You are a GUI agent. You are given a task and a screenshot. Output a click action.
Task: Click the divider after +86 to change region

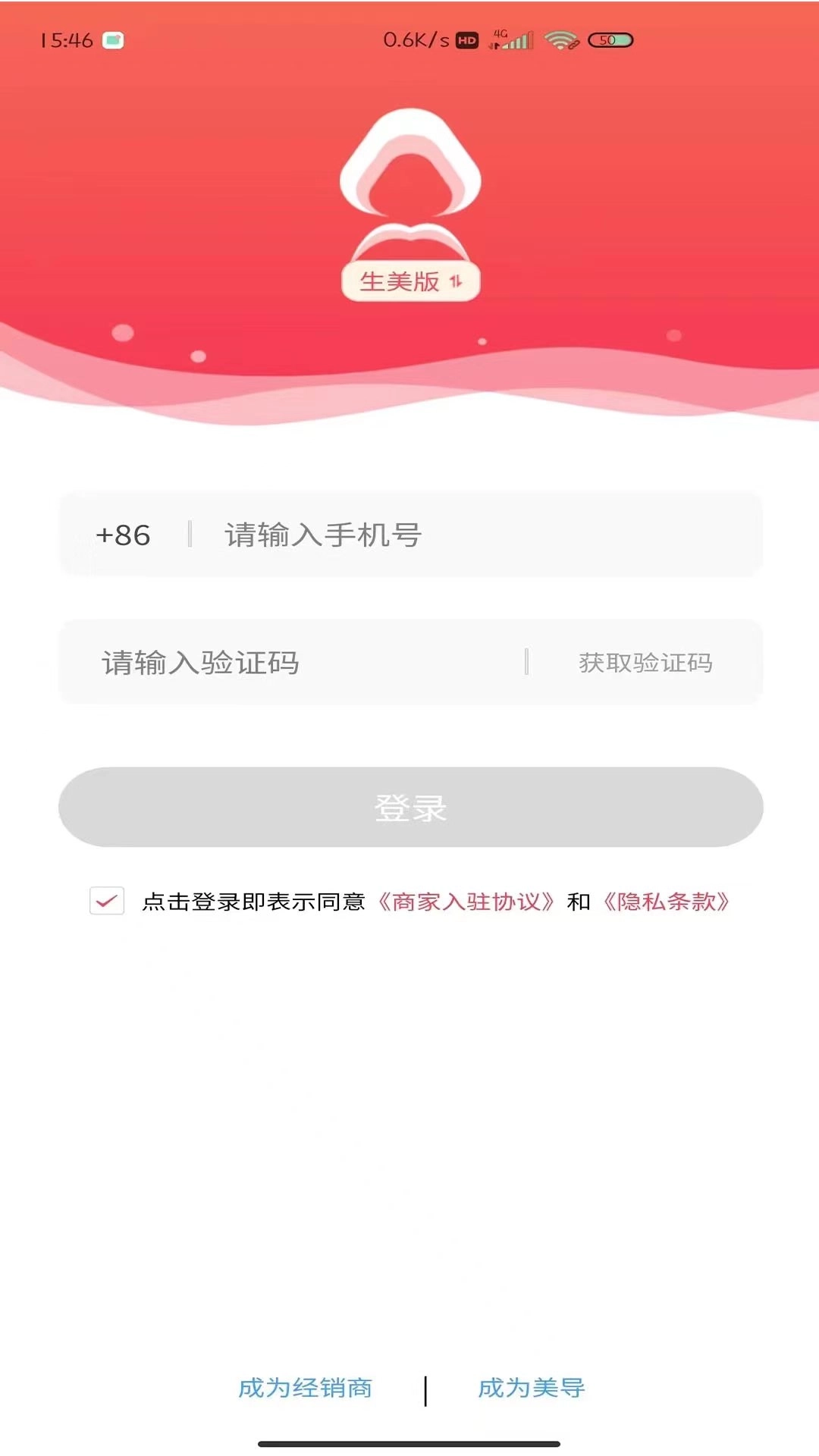pyautogui.click(x=188, y=535)
